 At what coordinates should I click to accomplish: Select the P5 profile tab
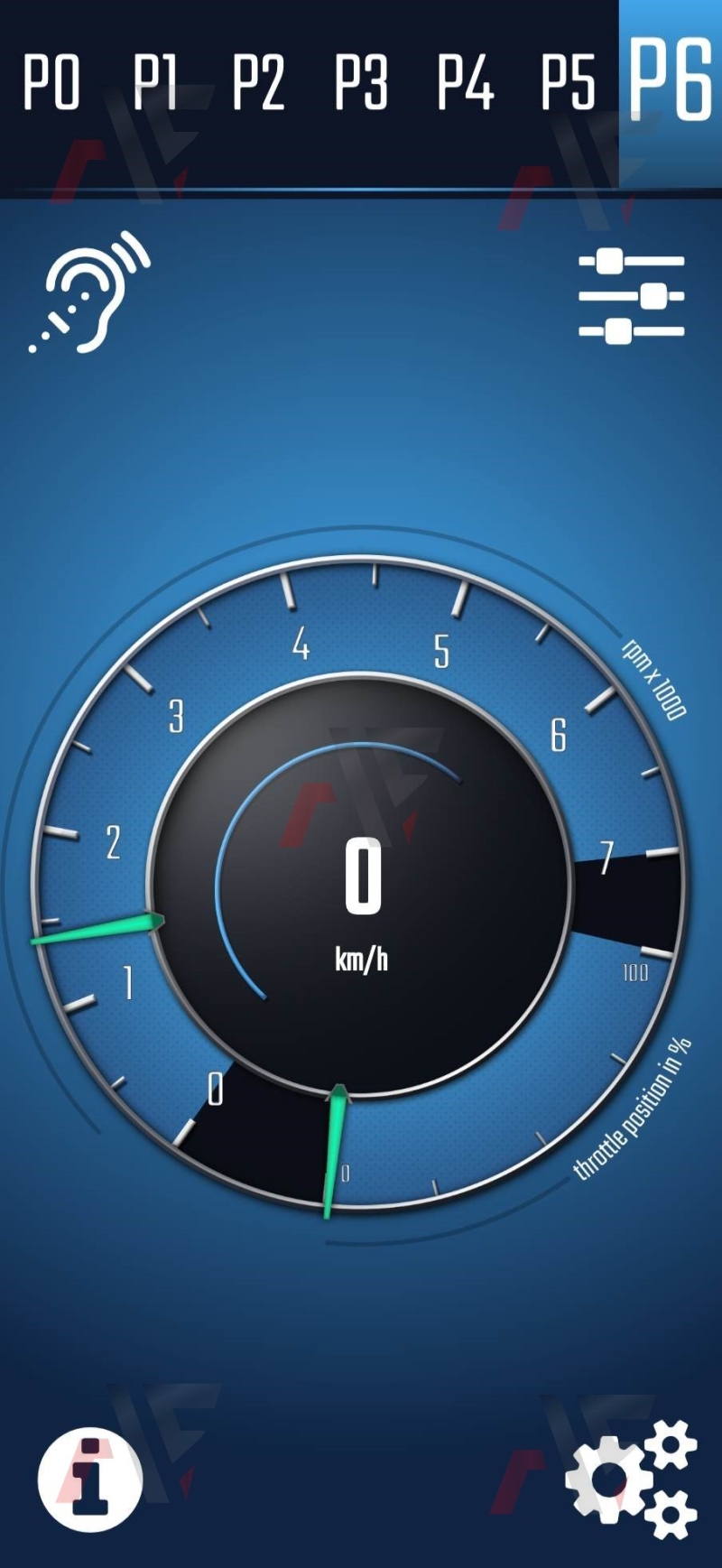[x=568, y=83]
